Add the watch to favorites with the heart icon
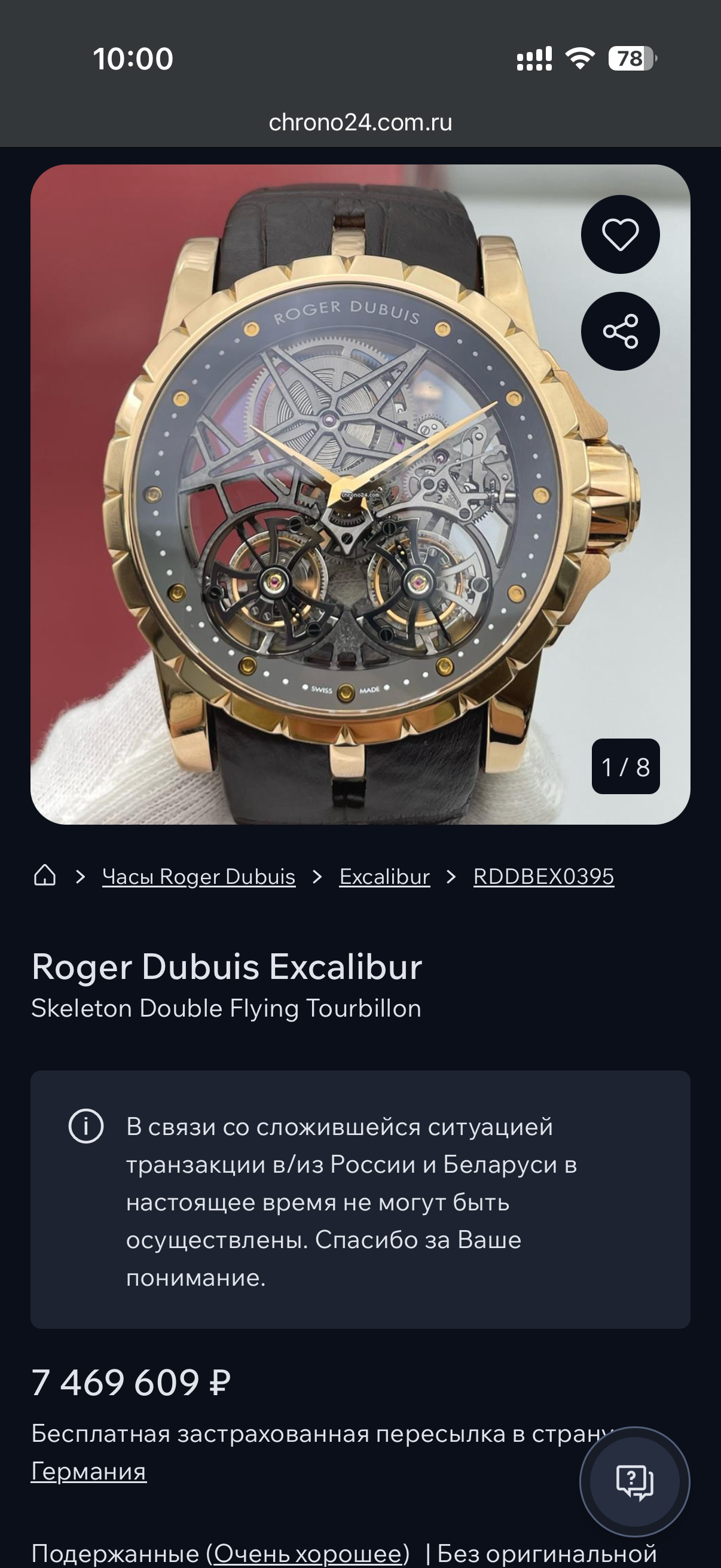 tap(620, 234)
